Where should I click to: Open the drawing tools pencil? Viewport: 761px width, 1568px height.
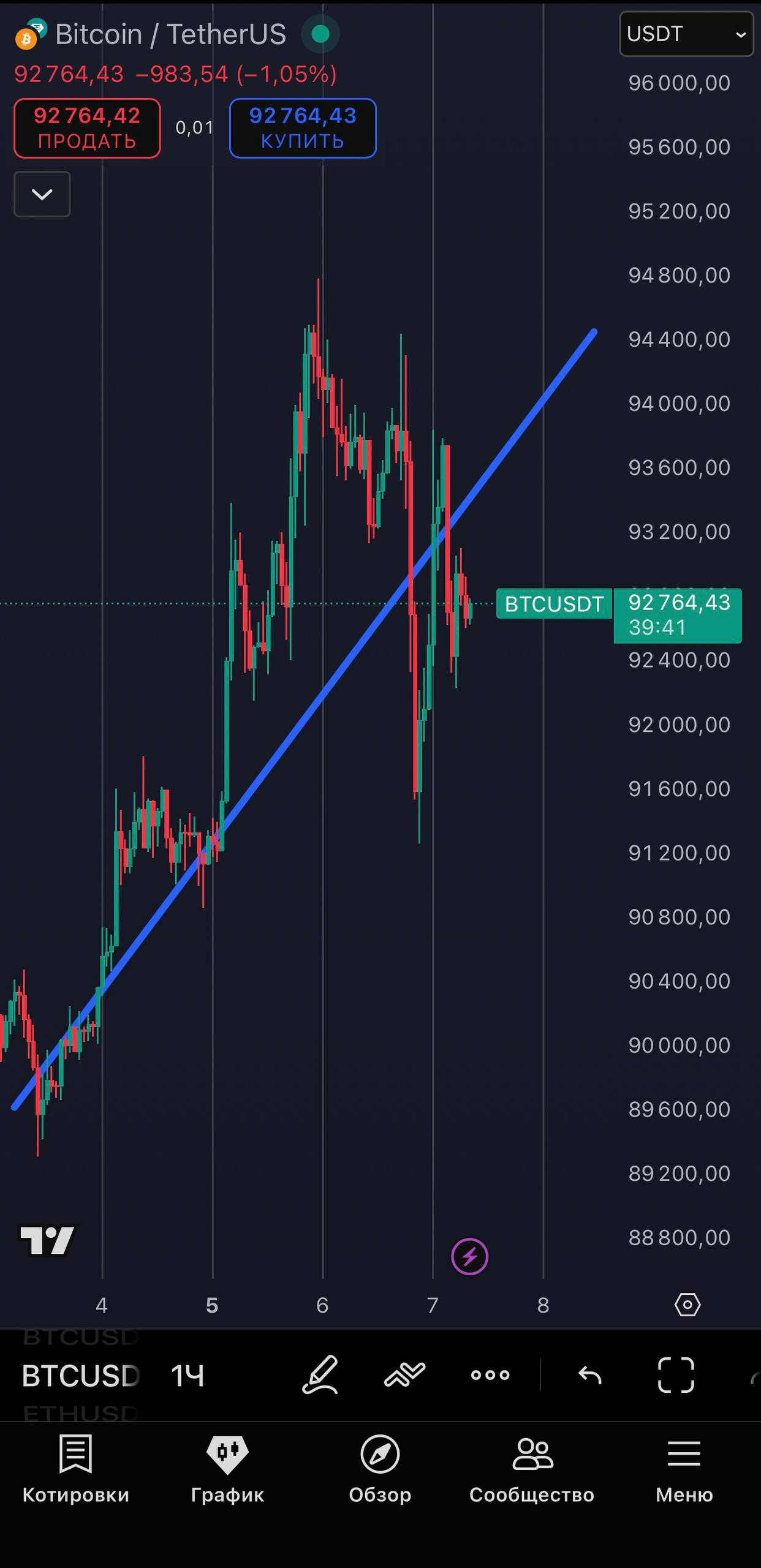pyautogui.click(x=320, y=1374)
